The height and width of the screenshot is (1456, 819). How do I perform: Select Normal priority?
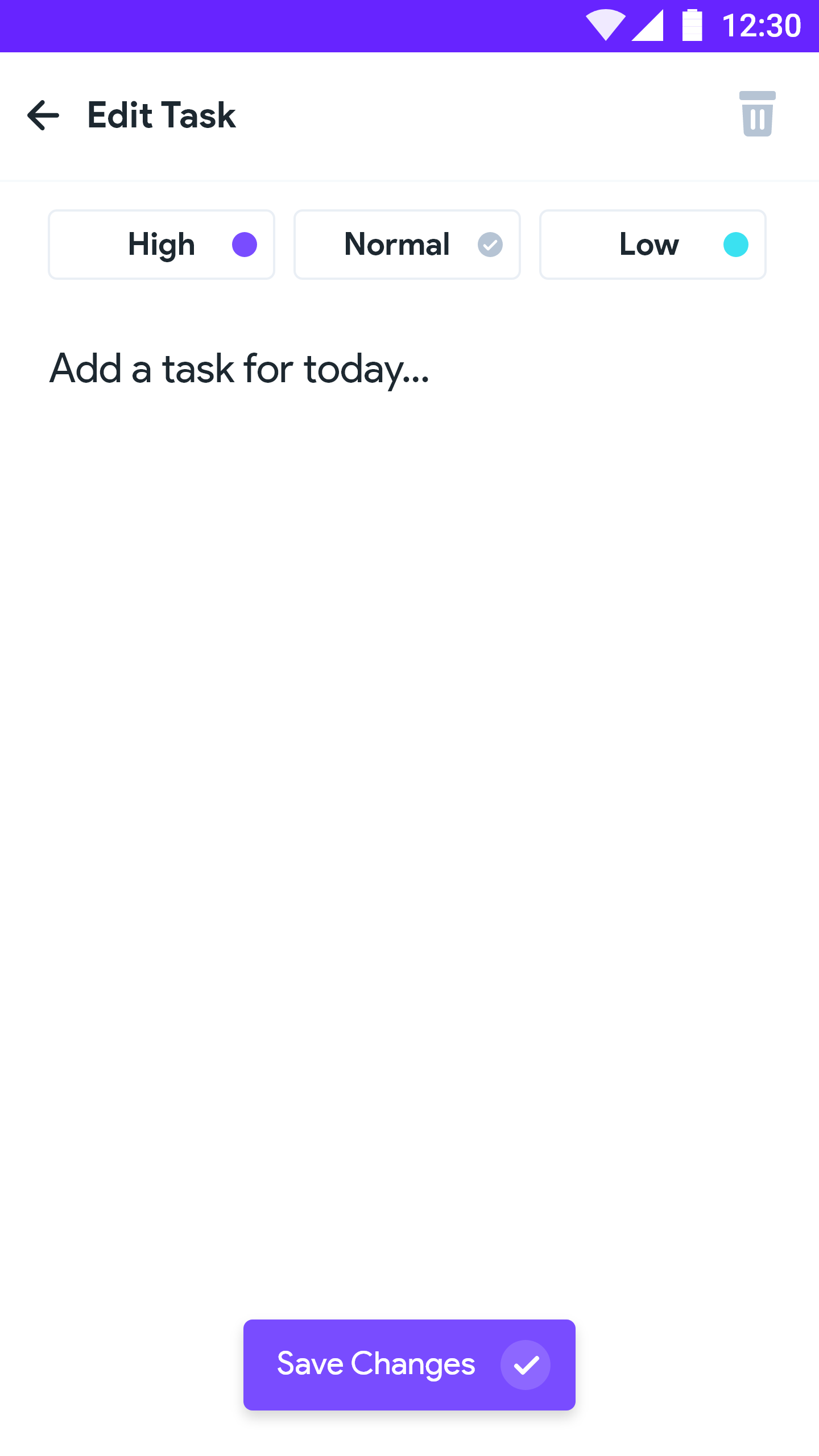coord(407,245)
